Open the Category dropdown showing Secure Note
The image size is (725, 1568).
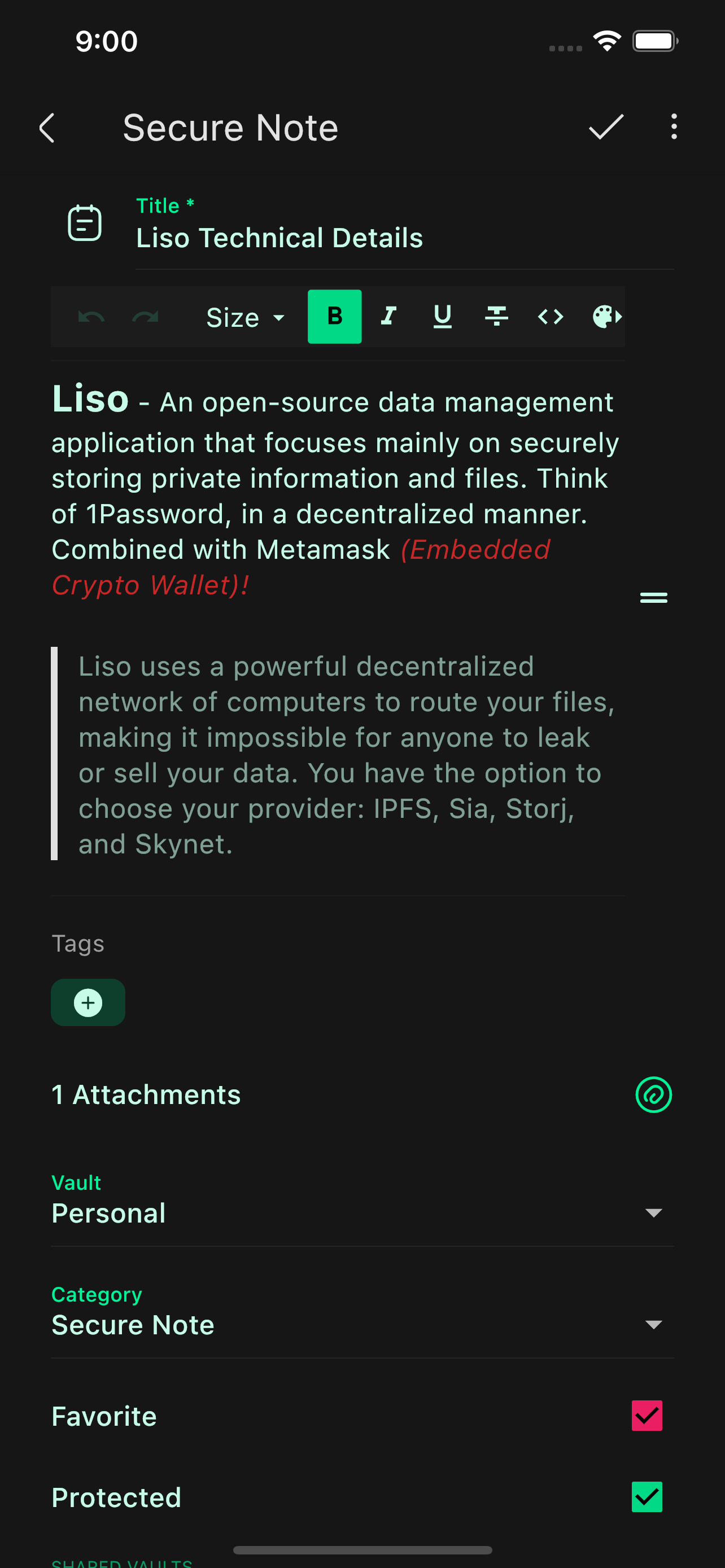[x=654, y=1324]
